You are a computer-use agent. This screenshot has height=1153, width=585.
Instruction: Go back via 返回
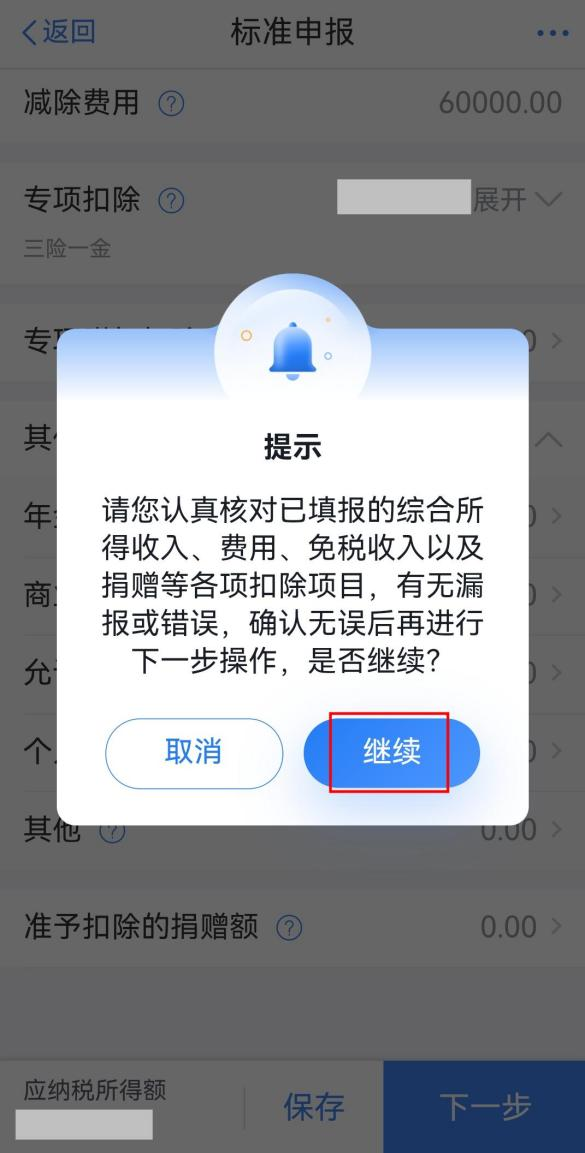59,32
